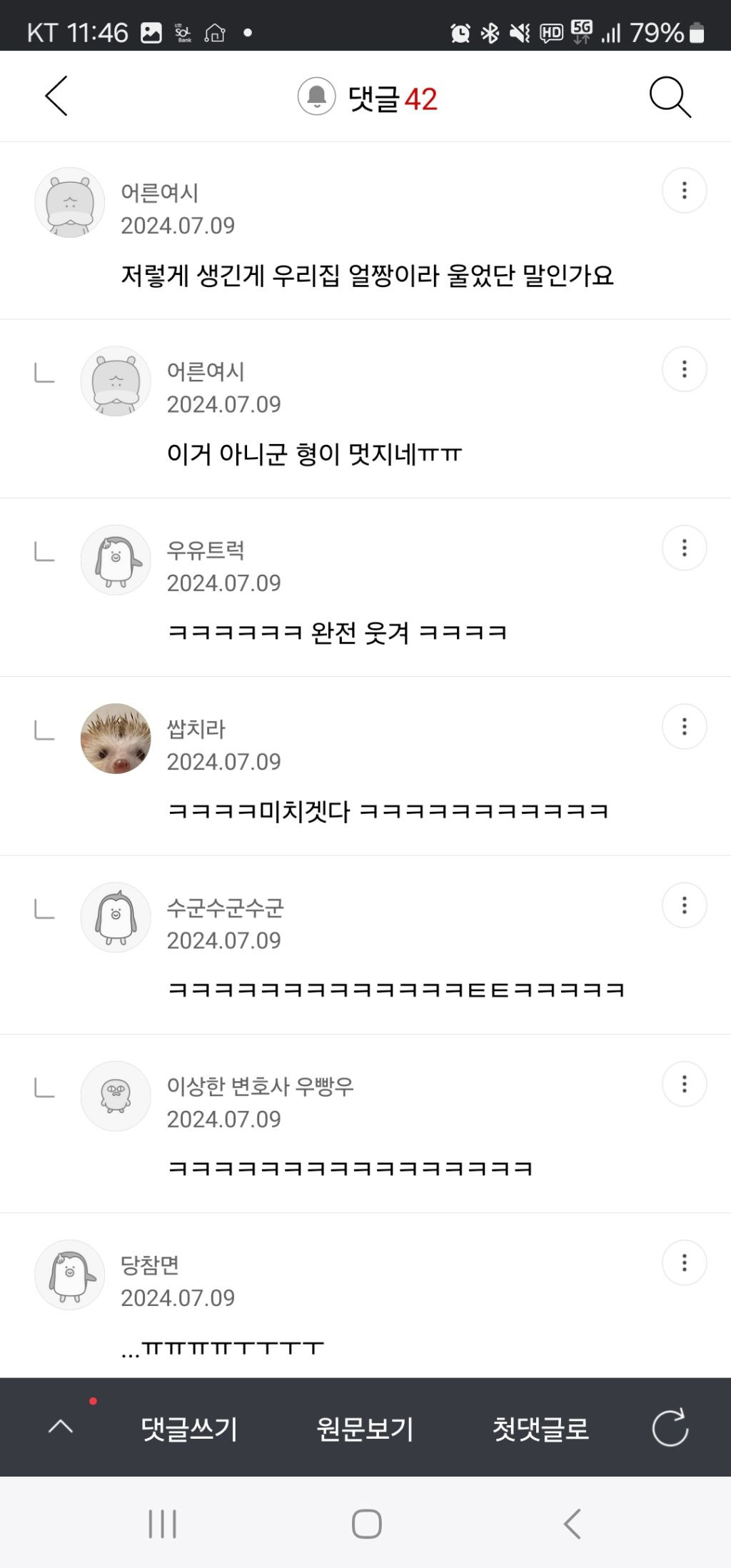731x1568 pixels.
Task: Open options menu for 쌉치라's reply
Action: click(x=685, y=727)
